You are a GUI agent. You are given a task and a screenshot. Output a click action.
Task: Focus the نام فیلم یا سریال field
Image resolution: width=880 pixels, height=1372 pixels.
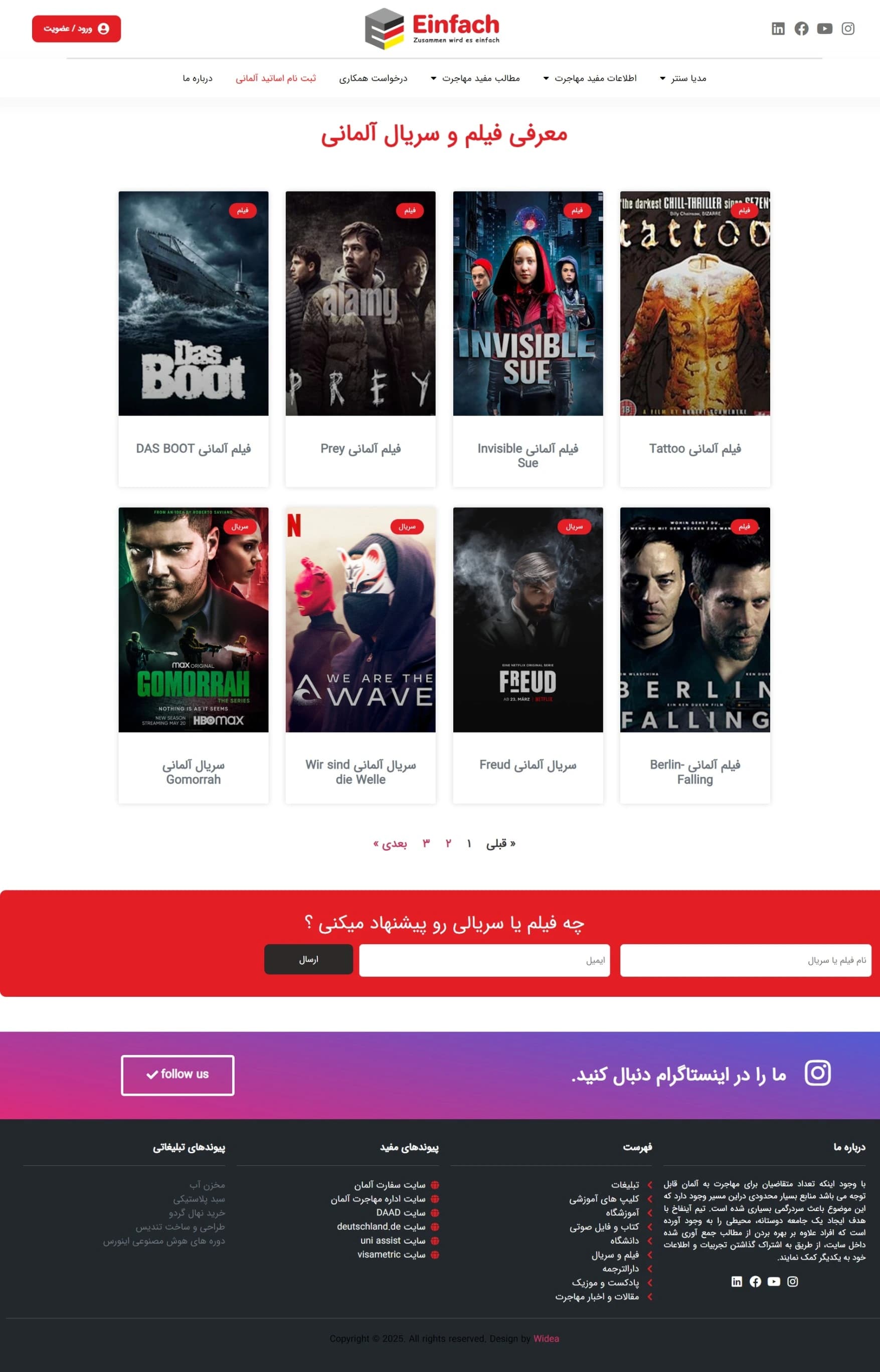coord(745,960)
